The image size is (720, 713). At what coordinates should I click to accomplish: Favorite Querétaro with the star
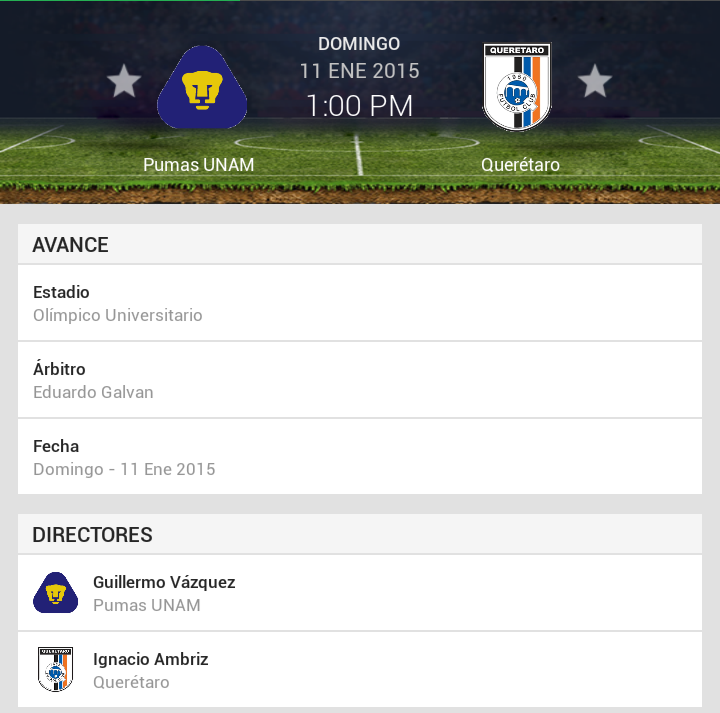595,81
